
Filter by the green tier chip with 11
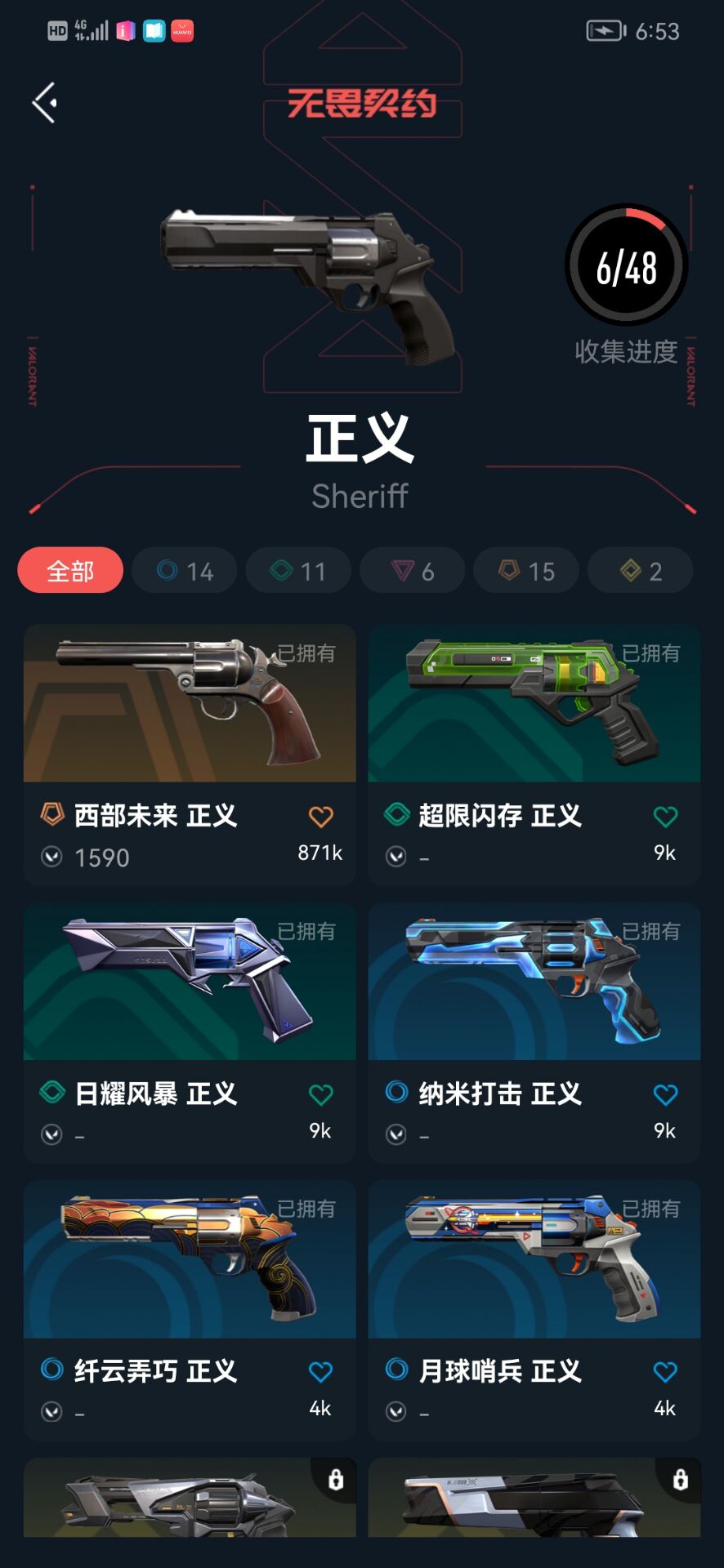298,570
